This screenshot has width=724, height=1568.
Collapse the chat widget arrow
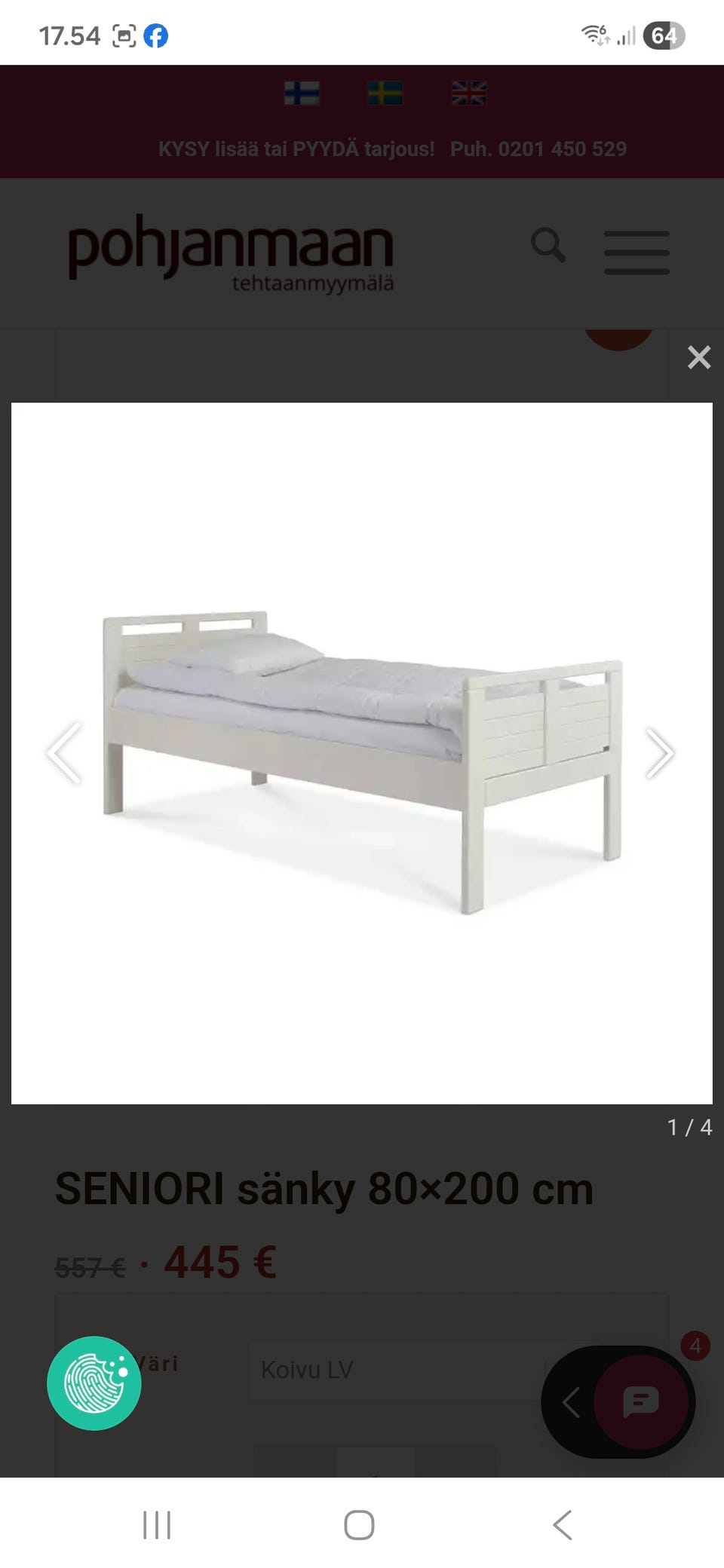pyautogui.click(x=571, y=1402)
